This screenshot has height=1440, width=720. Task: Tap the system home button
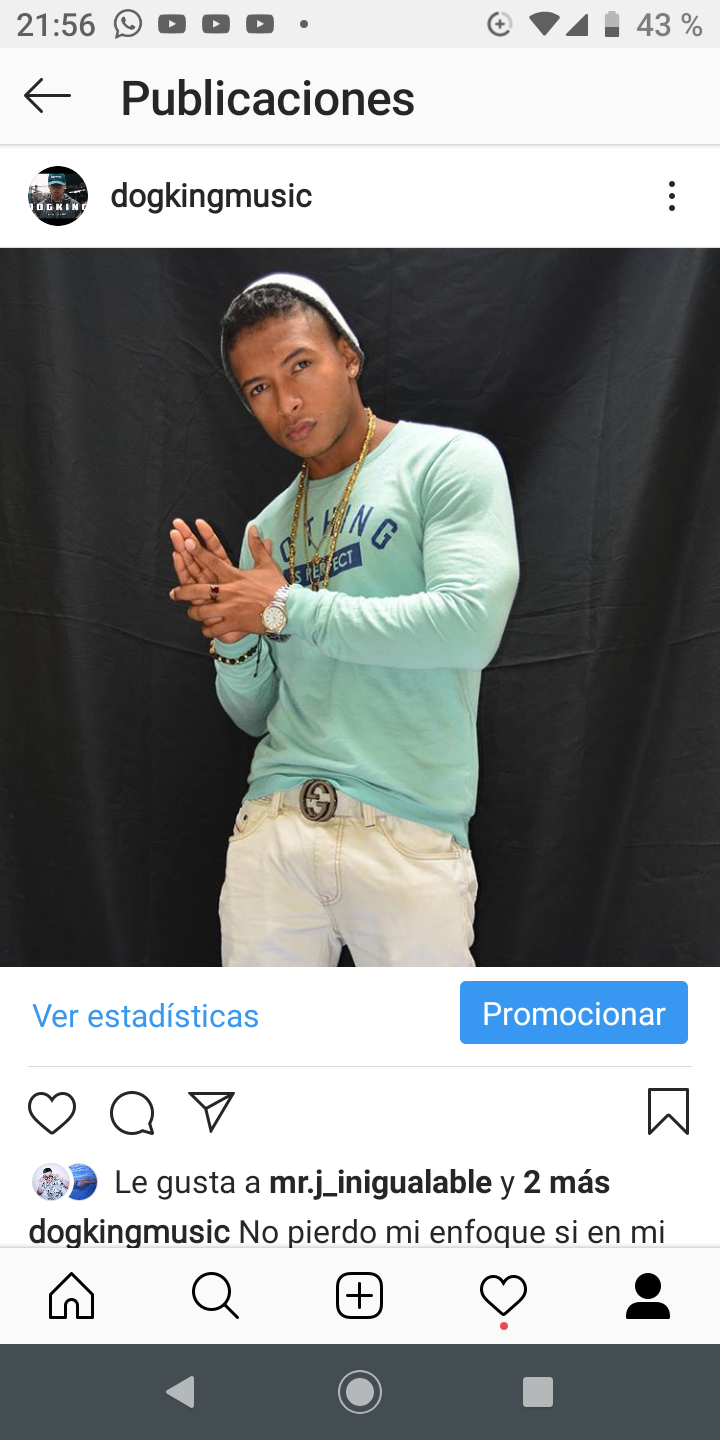(x=360, y=1392)
